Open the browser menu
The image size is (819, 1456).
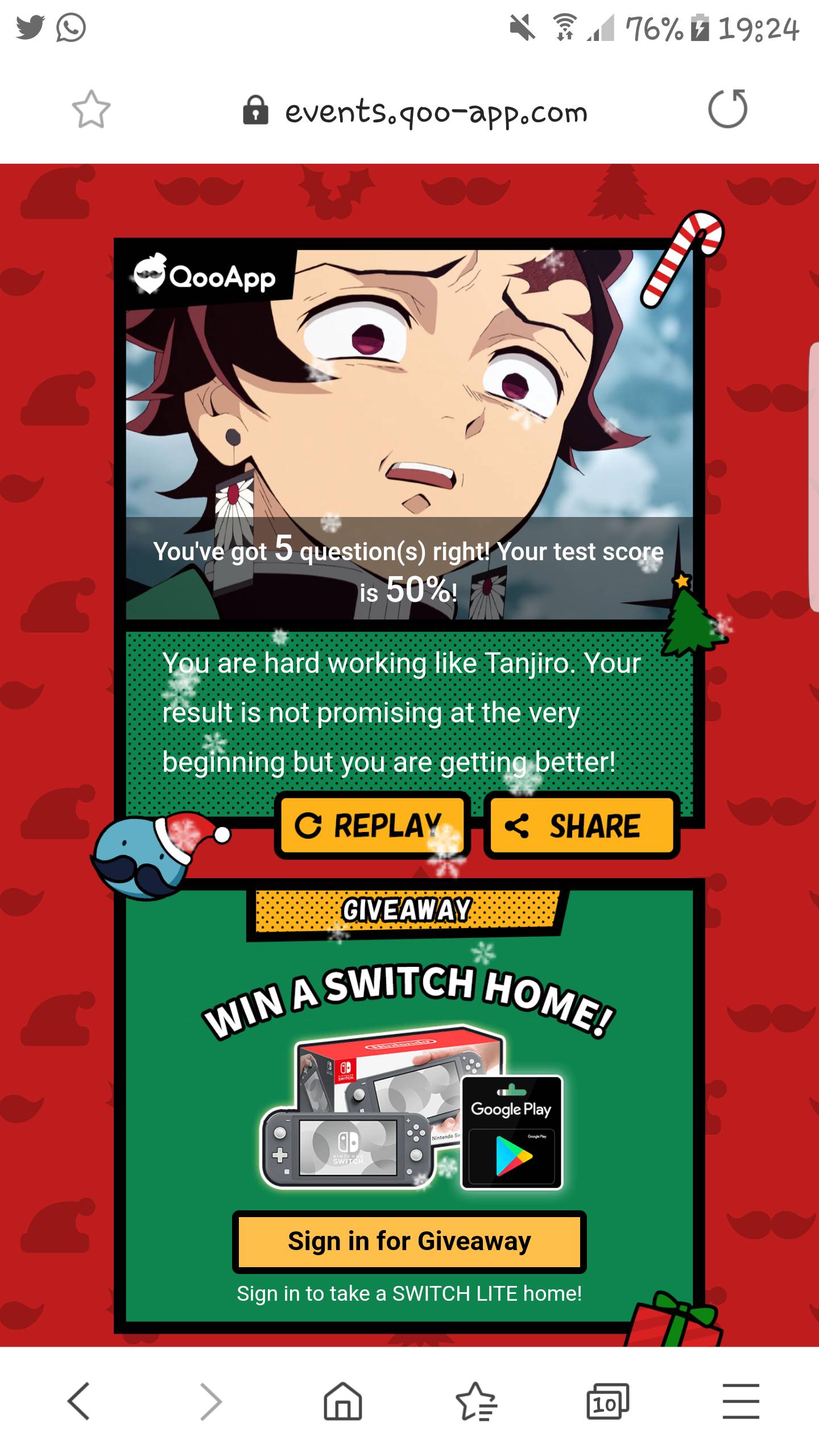pos(741,1401)
